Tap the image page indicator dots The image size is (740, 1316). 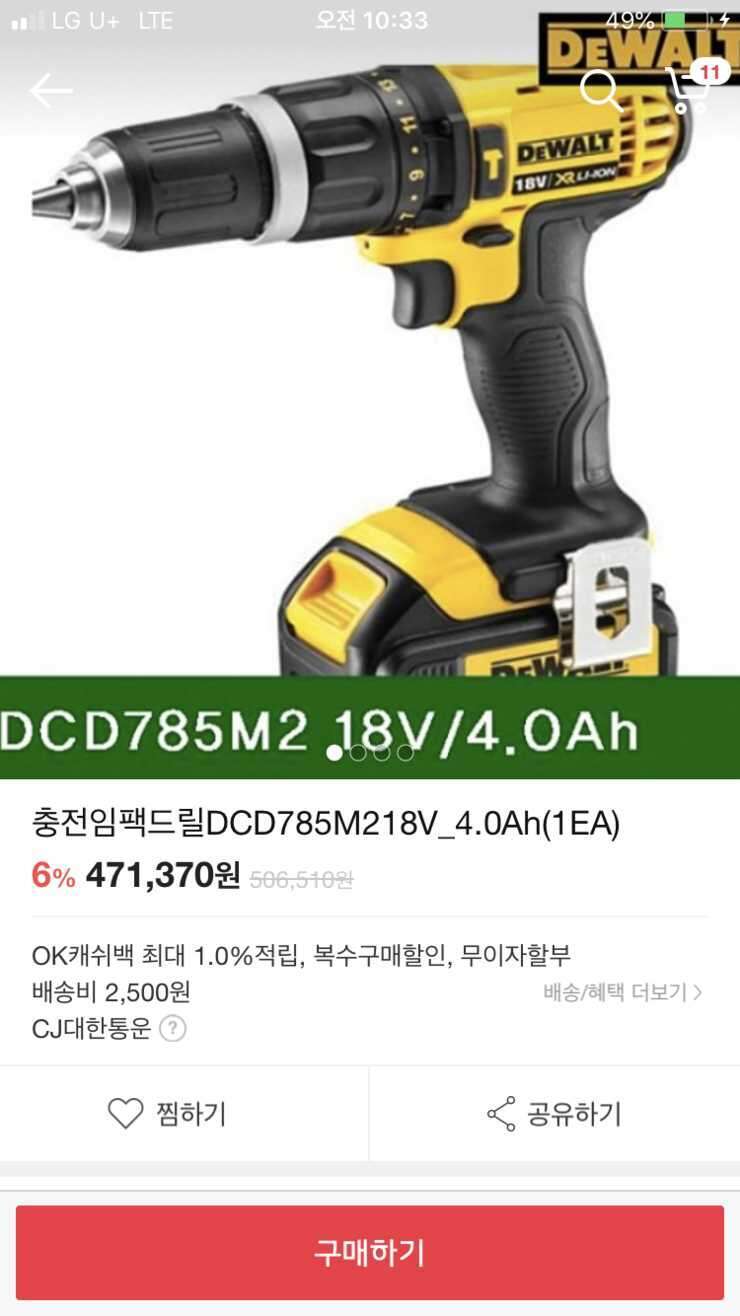point(369,752)
